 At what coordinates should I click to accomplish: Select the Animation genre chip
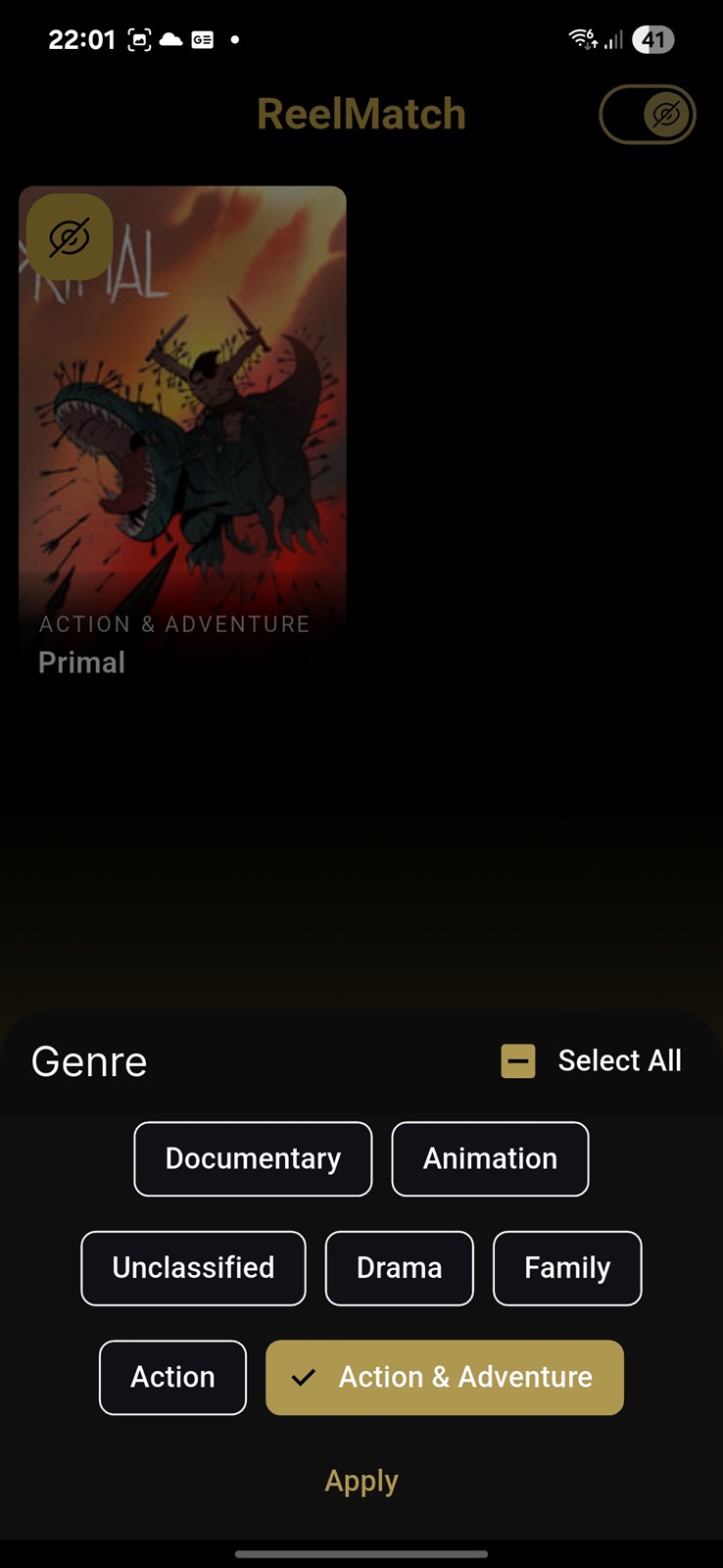[490, 1158]
